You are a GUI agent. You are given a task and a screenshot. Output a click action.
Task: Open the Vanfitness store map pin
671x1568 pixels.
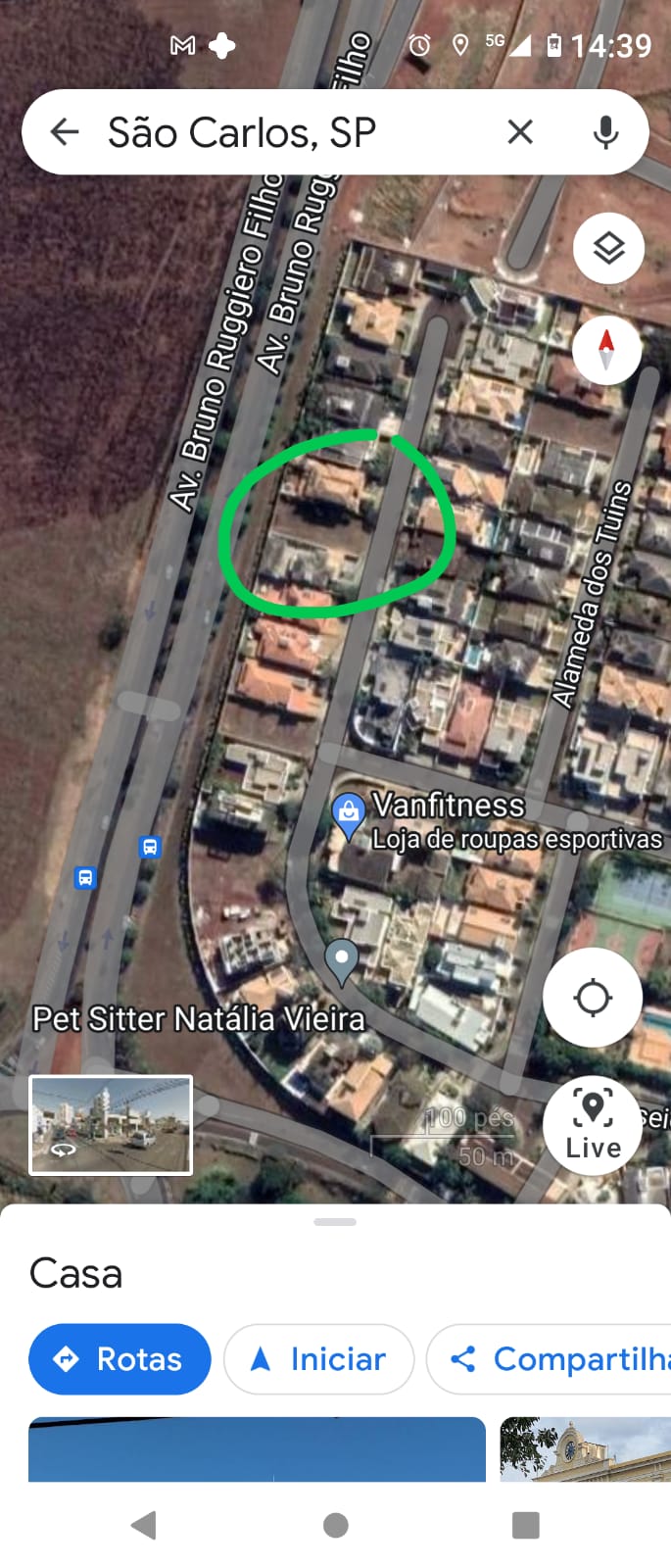(x=349, y=813)
